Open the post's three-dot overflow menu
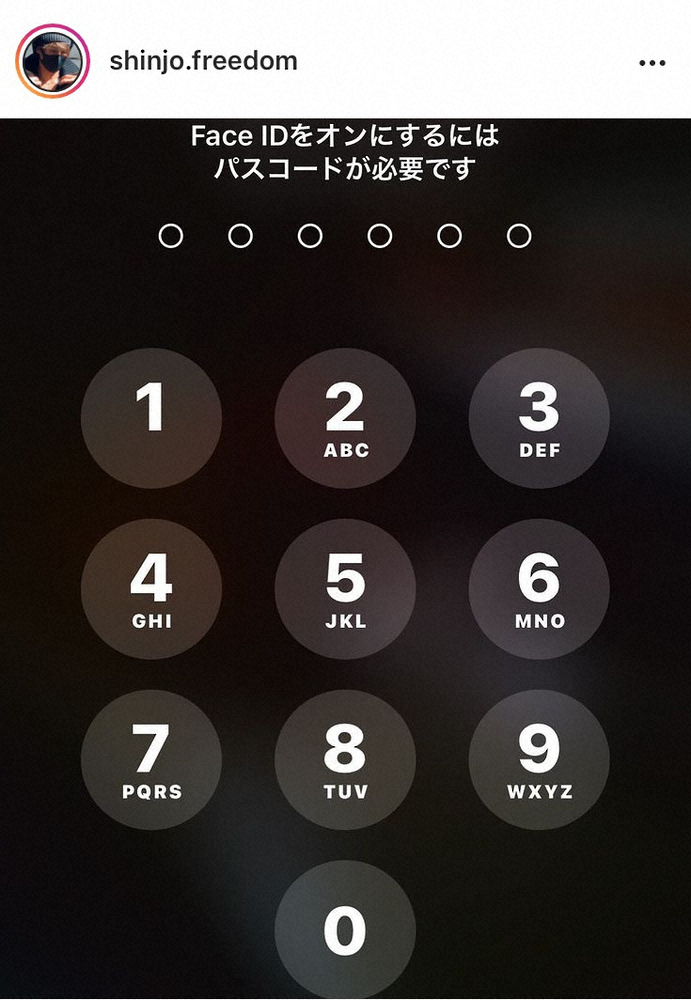The width and height of the screenshot is (691, 1000). [652, 62]
